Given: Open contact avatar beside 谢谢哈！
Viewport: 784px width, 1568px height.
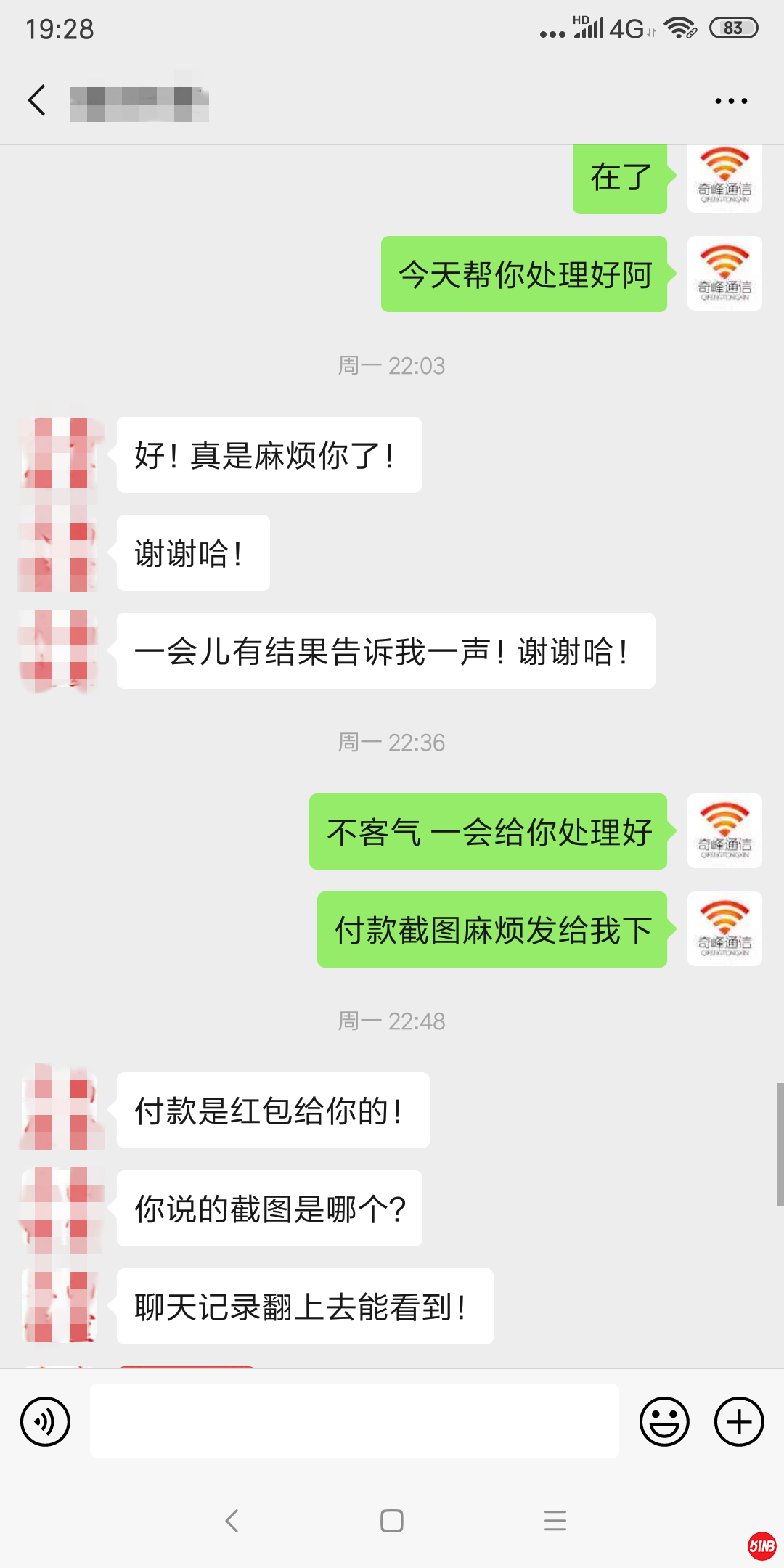Looking at the screenshot, I should pos(58,553).
